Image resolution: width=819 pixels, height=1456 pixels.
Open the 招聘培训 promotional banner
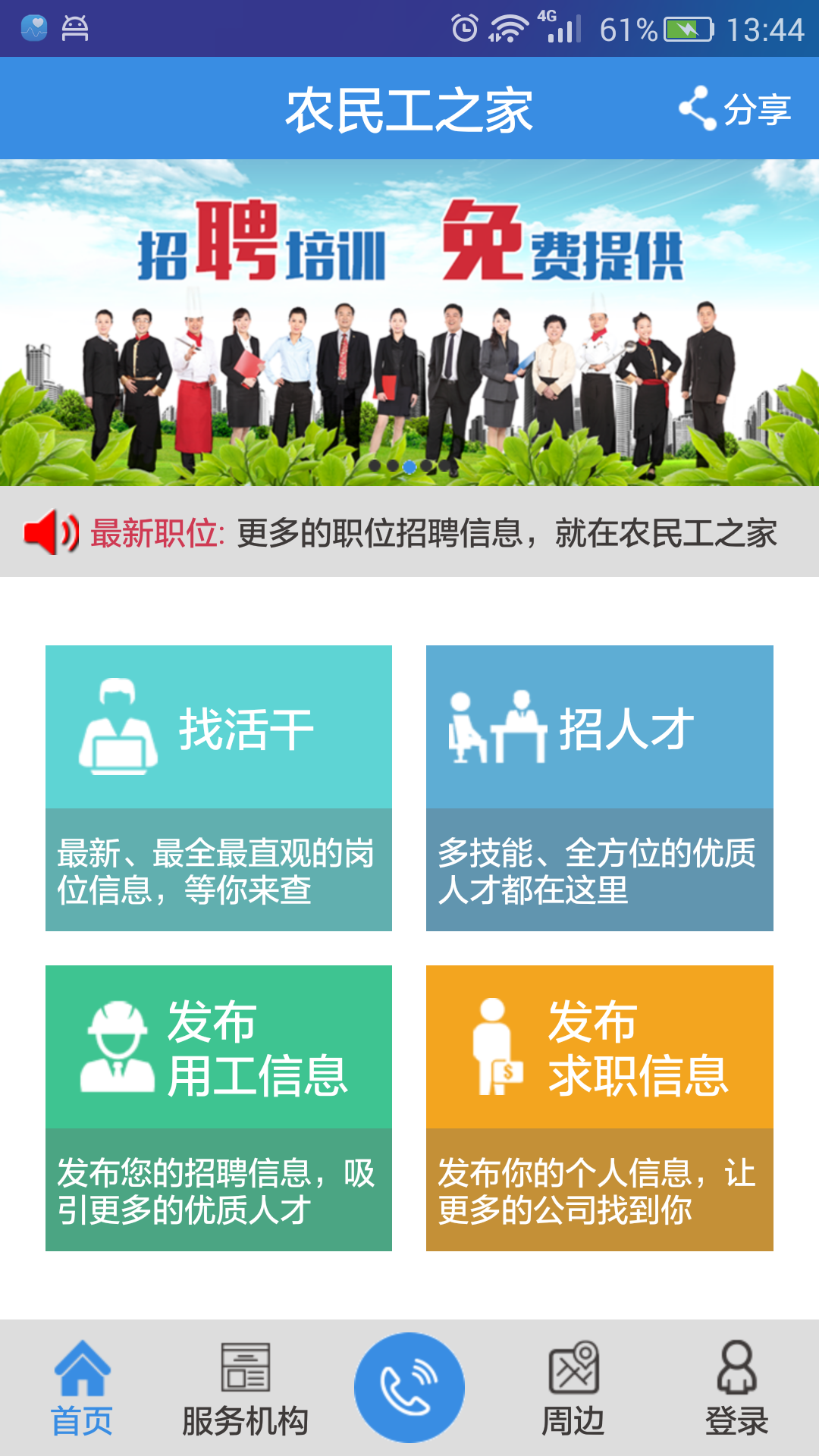coord(409,322)
